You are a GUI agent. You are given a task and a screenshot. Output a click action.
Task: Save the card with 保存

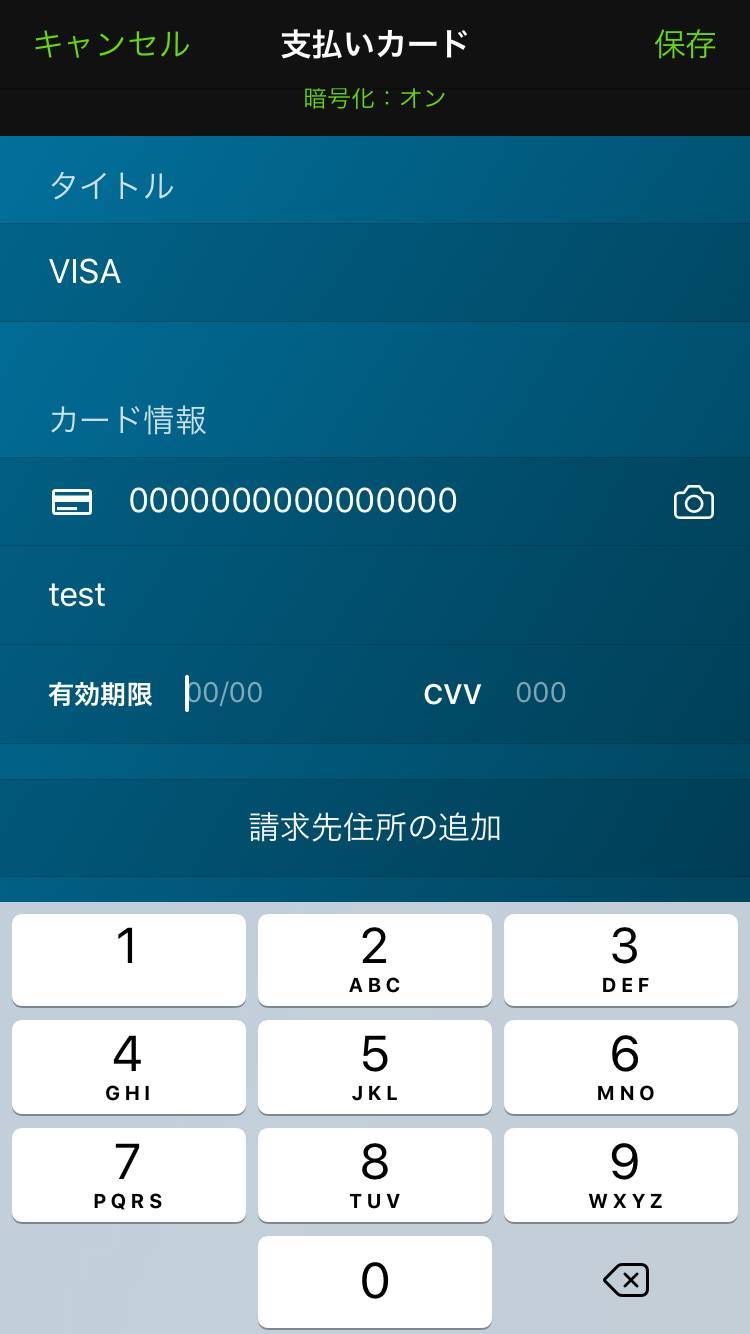pos(685,45)
